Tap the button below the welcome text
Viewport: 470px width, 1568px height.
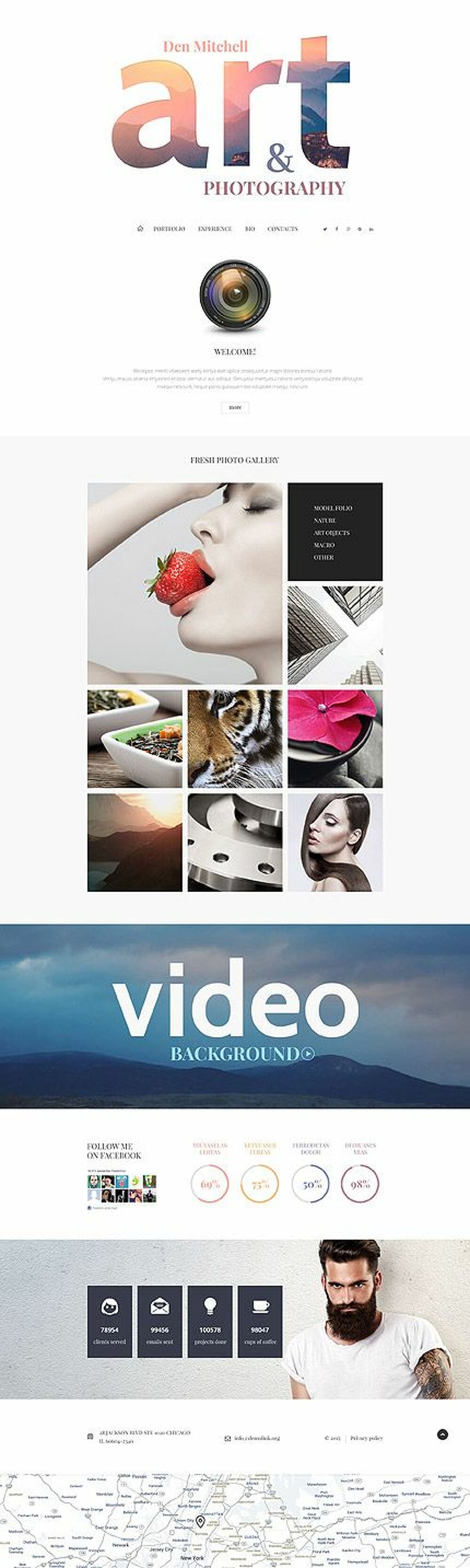coord(235,407)
